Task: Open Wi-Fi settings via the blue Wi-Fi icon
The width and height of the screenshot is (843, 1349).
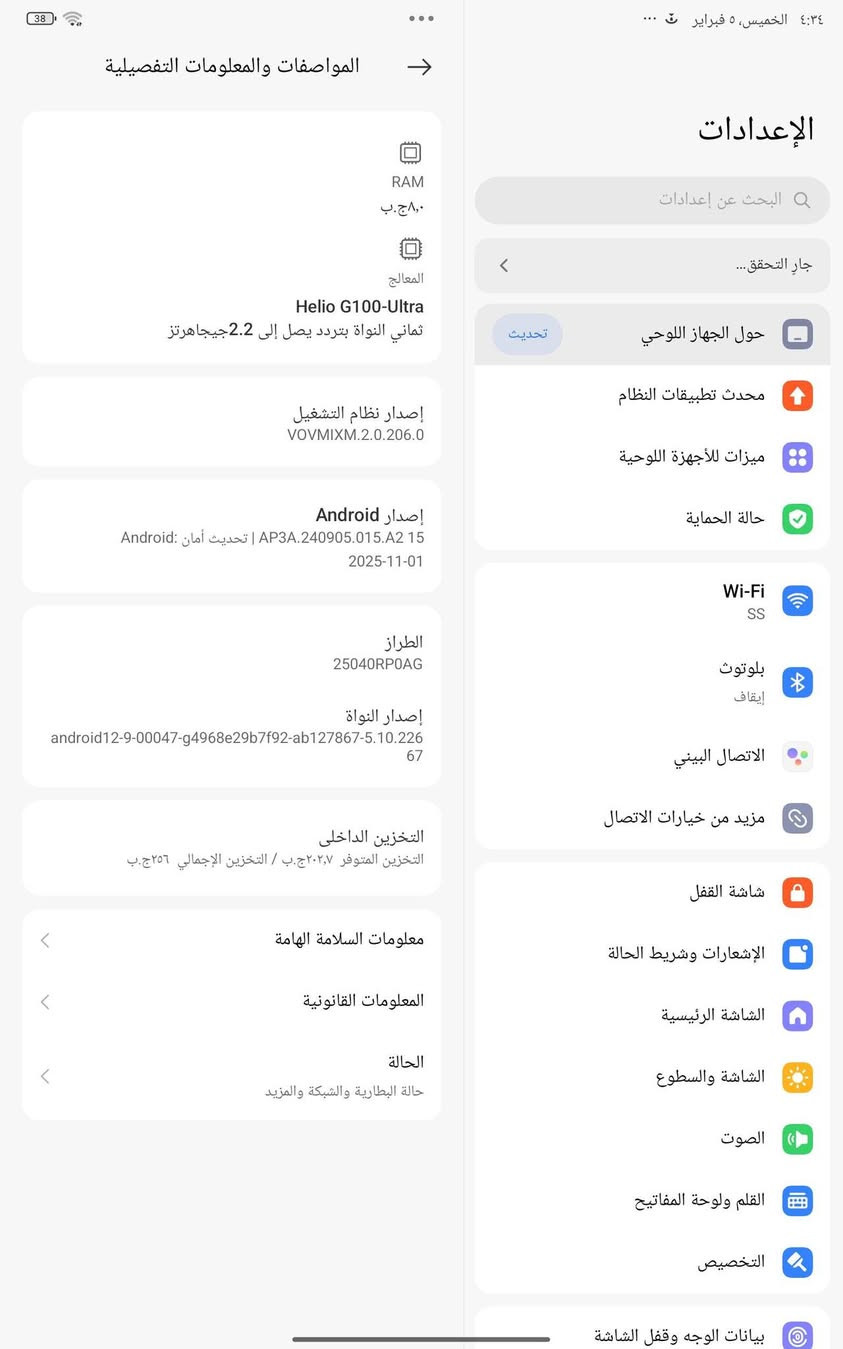Action: [x=797, y=601]
